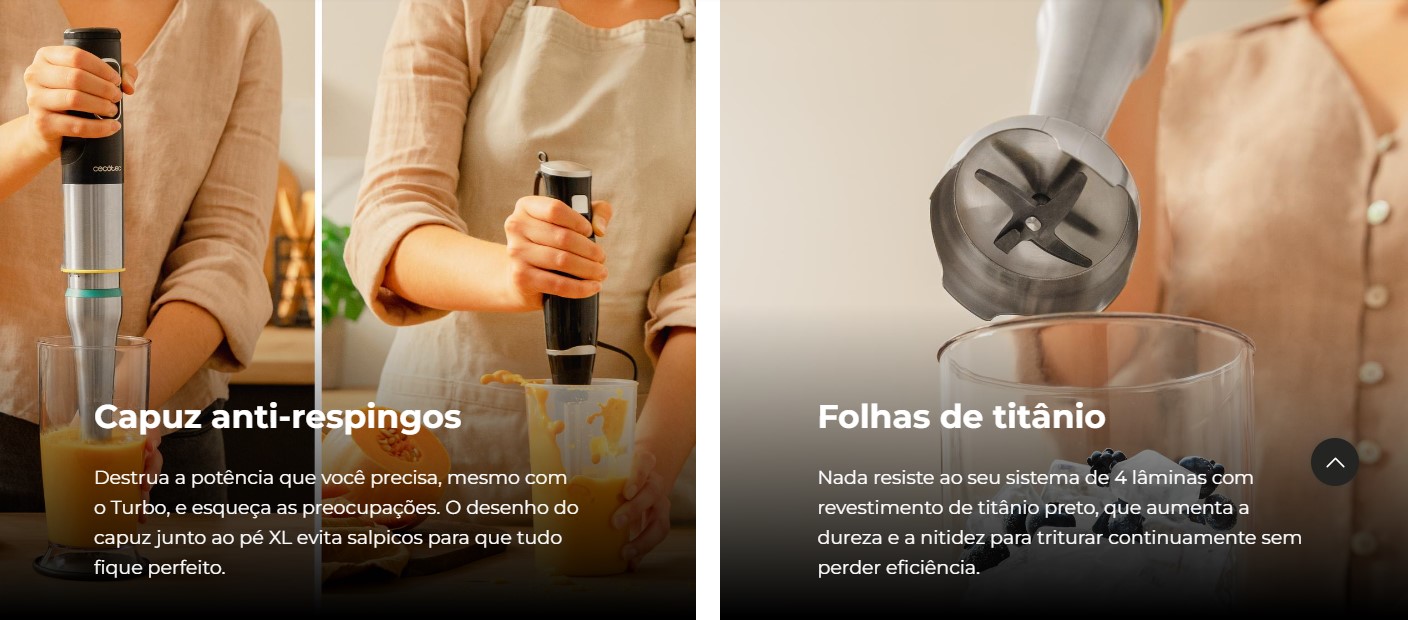Screen dimensions: 1408x620
Task: Tap the scroll-to-top arrow button
Action: pos(1334,462)
